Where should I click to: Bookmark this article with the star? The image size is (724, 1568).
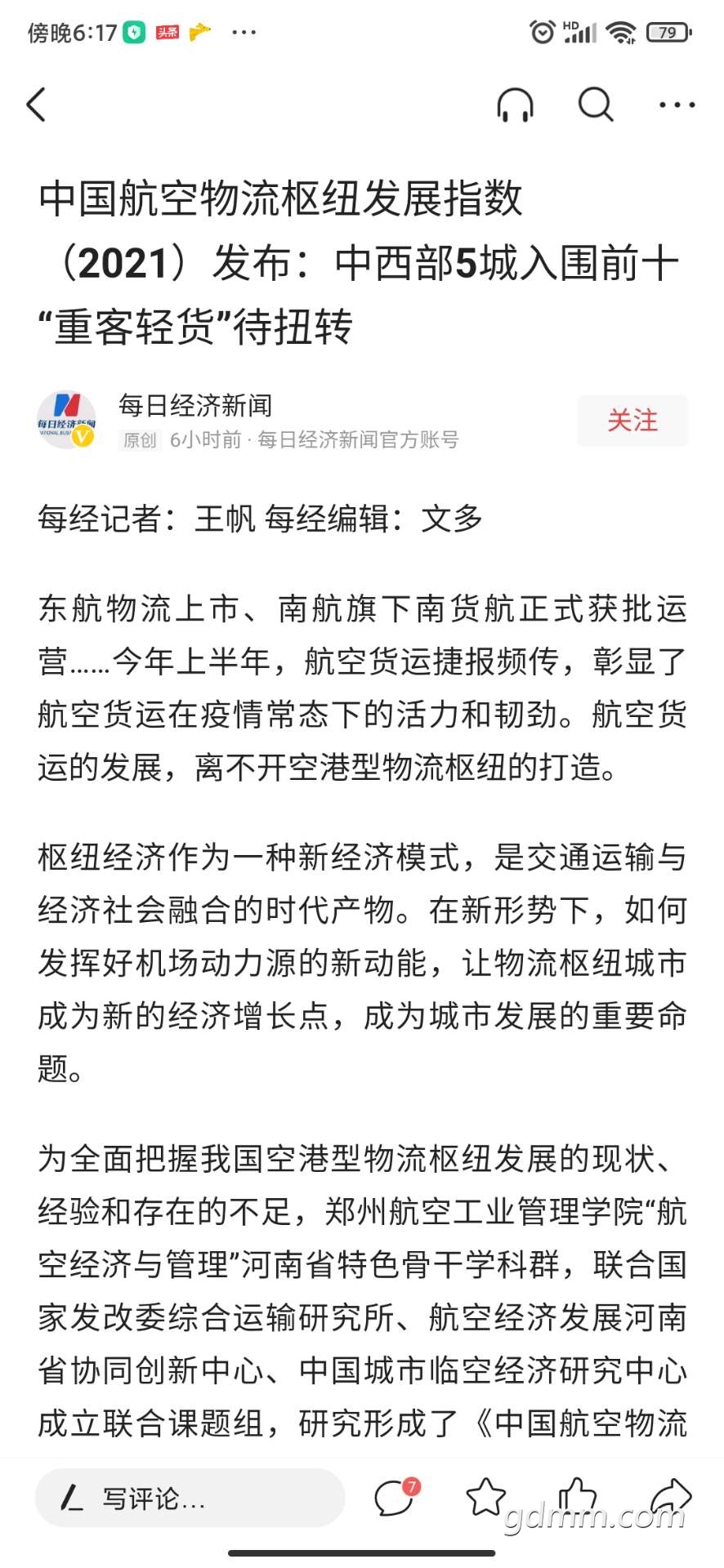[x=486, y=1497]
